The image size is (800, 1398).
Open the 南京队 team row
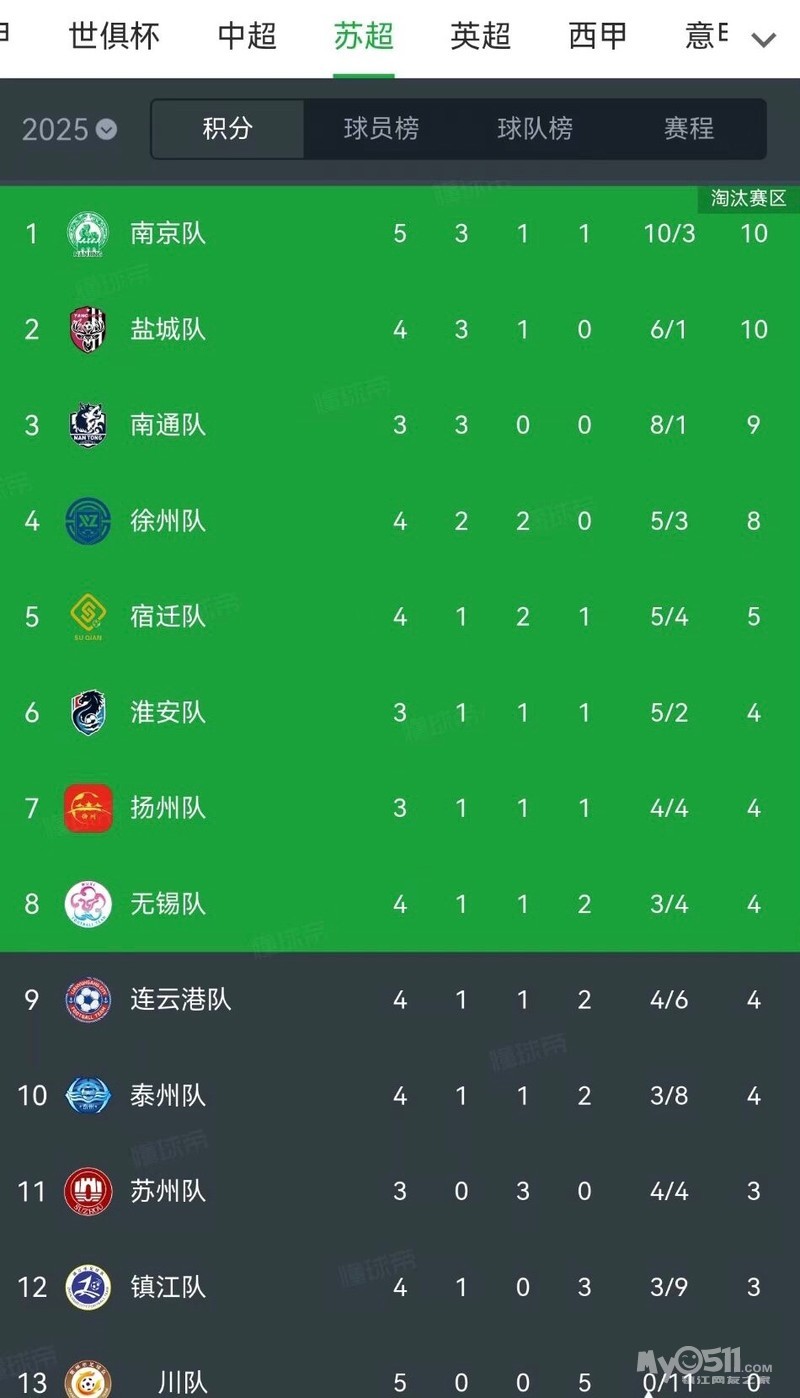[x=168, y=234]
